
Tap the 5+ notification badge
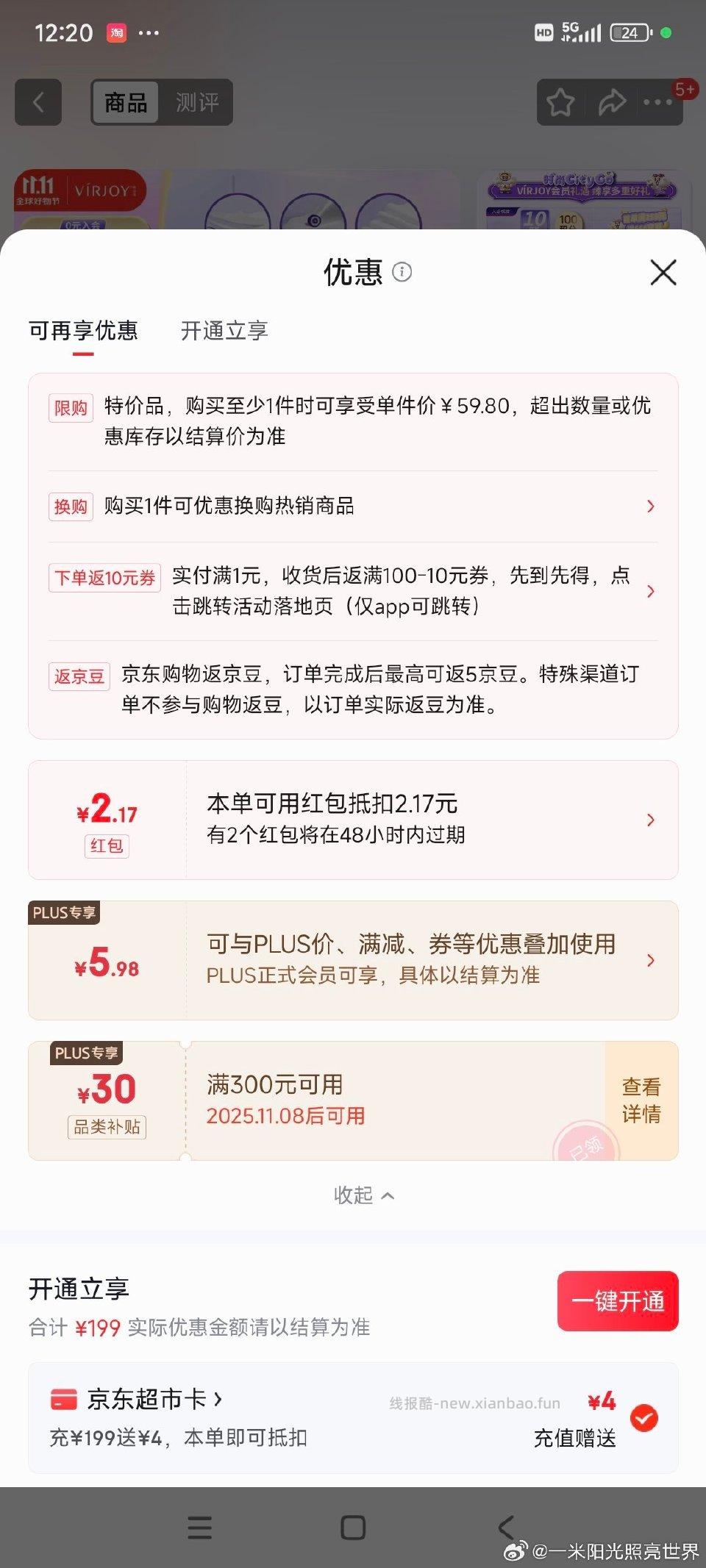682,86
